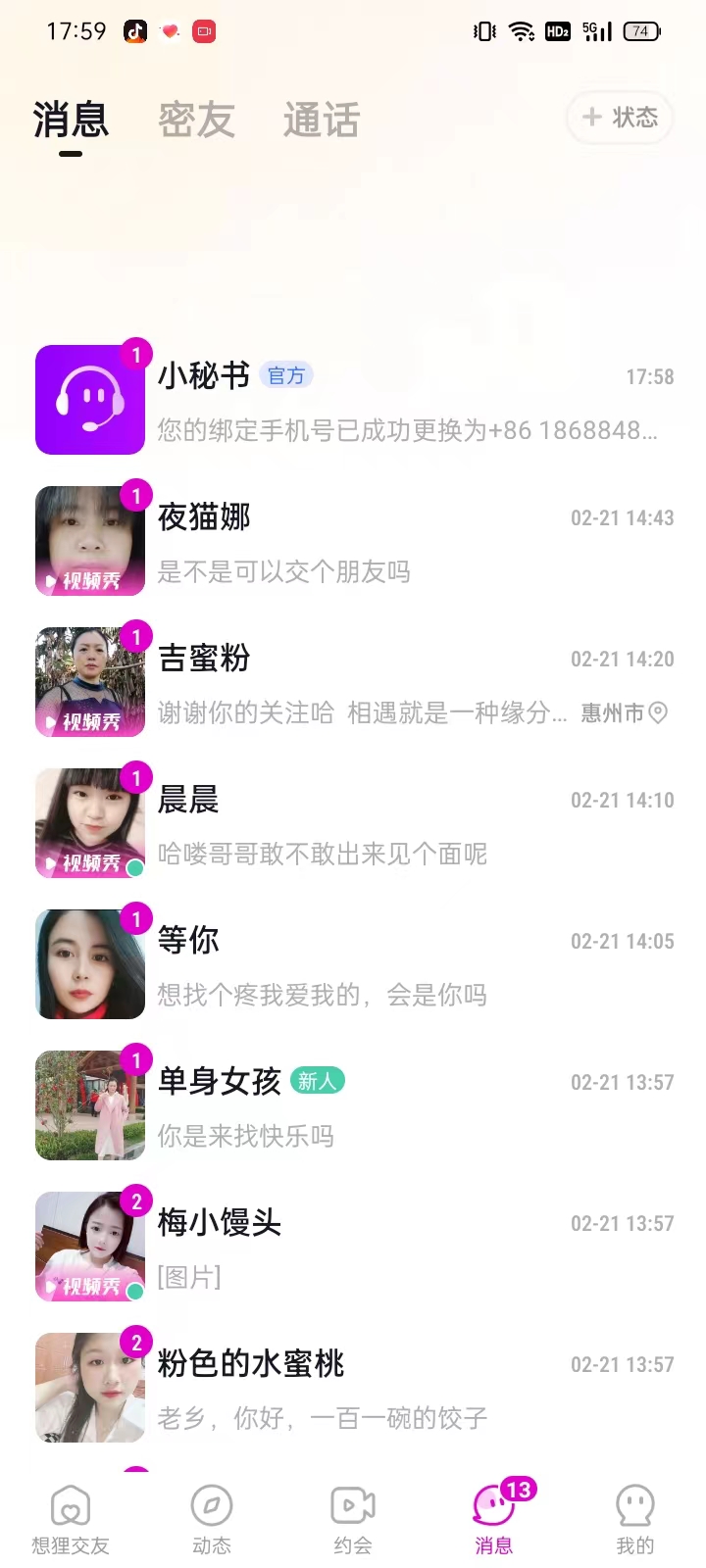Screen dimensions: 706x1568
Task: Switch to the 通话 tab
Action: (322, 119)
